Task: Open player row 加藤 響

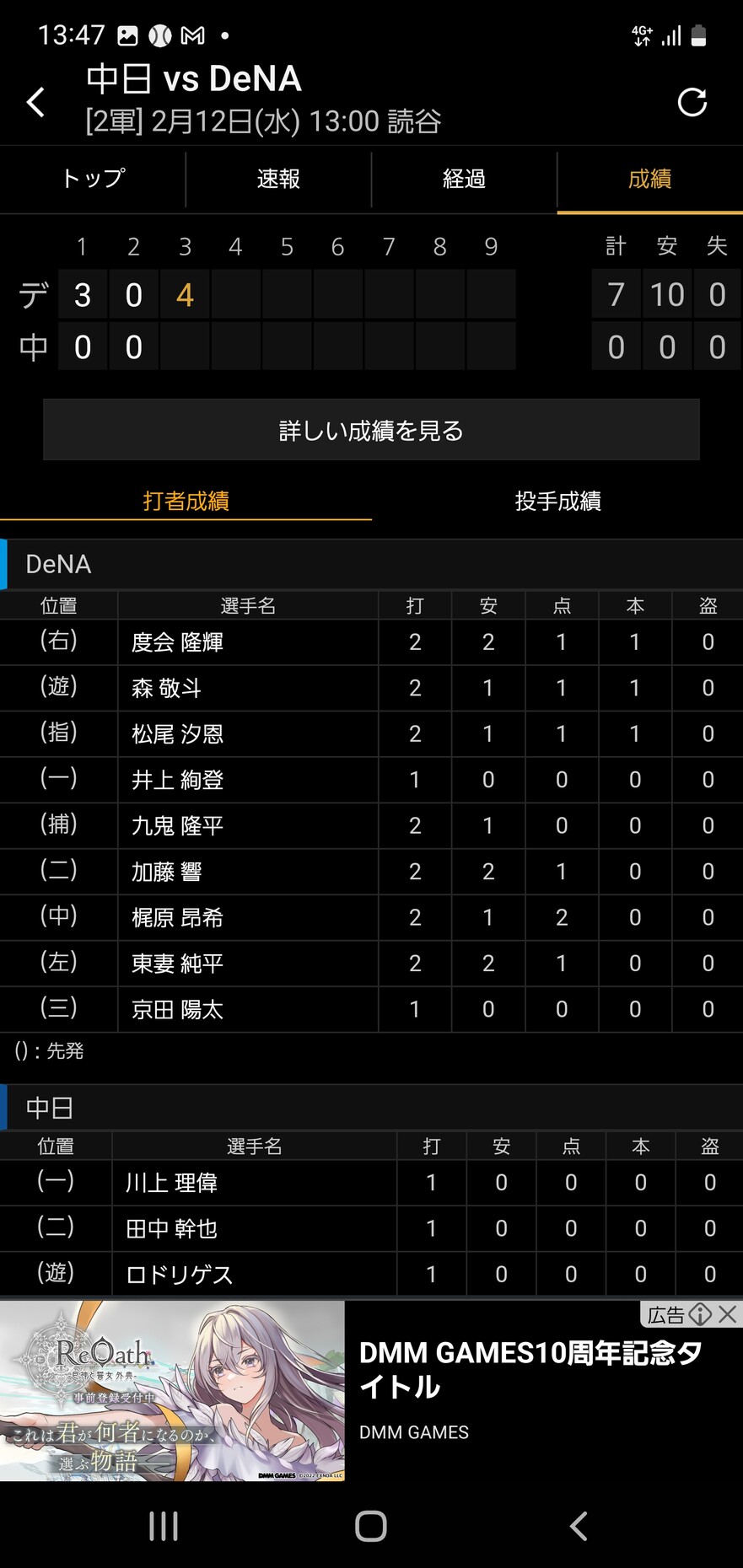Action: (x=371, y=872)
